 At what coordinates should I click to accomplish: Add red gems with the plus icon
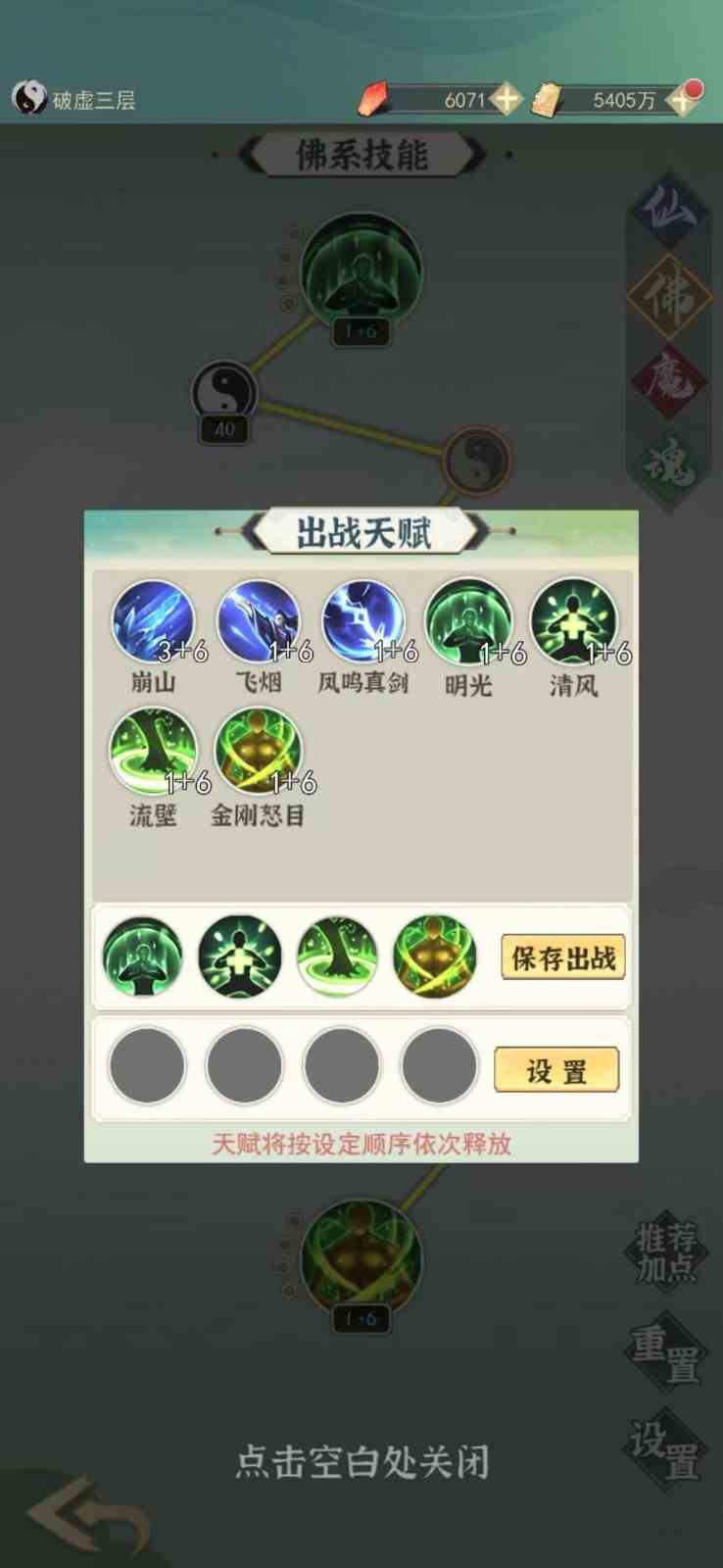(506, 99)
